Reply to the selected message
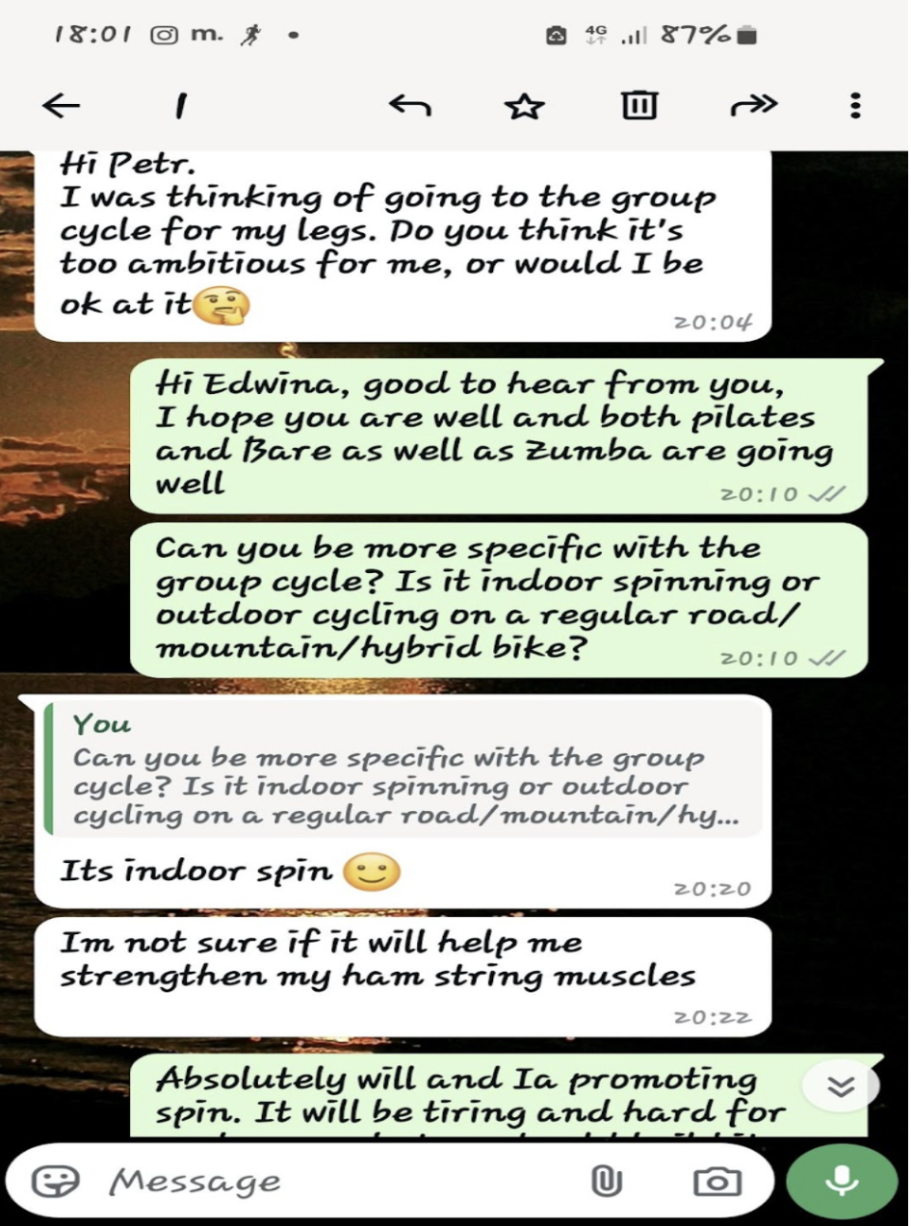This screenshot has width=911, height=1226. coord(409,106)
